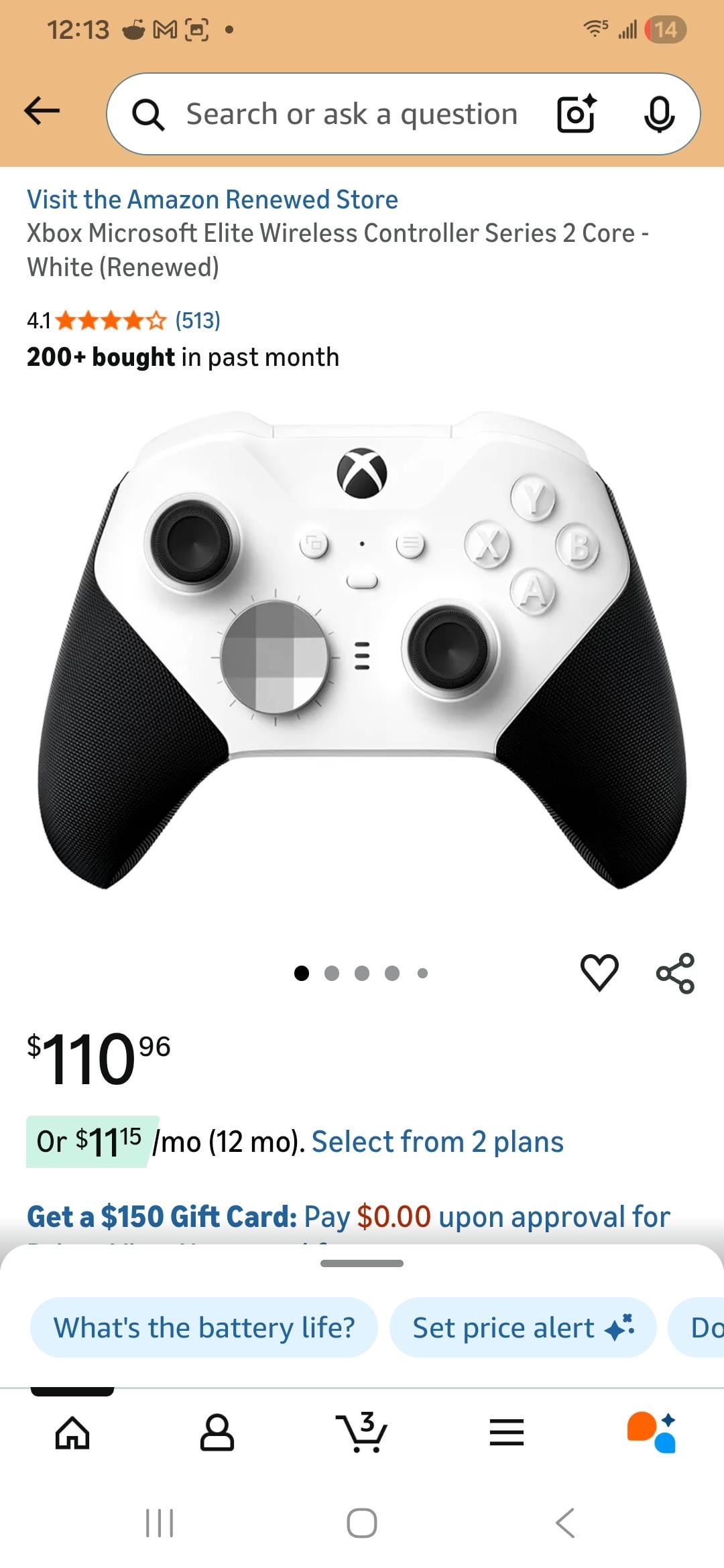Open the controller product image
724x1568 pixels.
click(362, 650)
